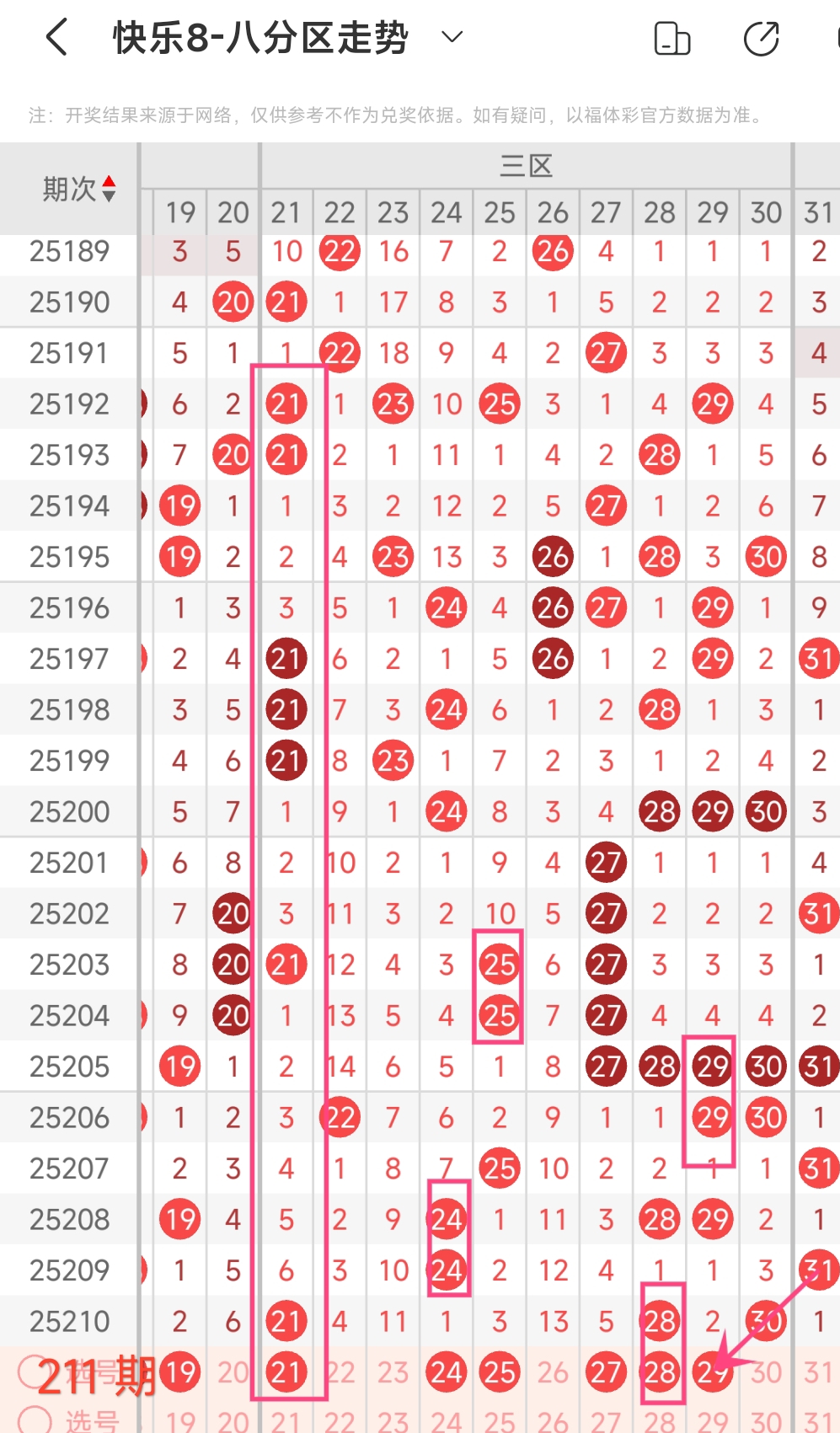Pick number 23 in the first 选号 row
Image resolution: width=840 pixels, height=1433 pixels.
click(x=393, y=1372)
